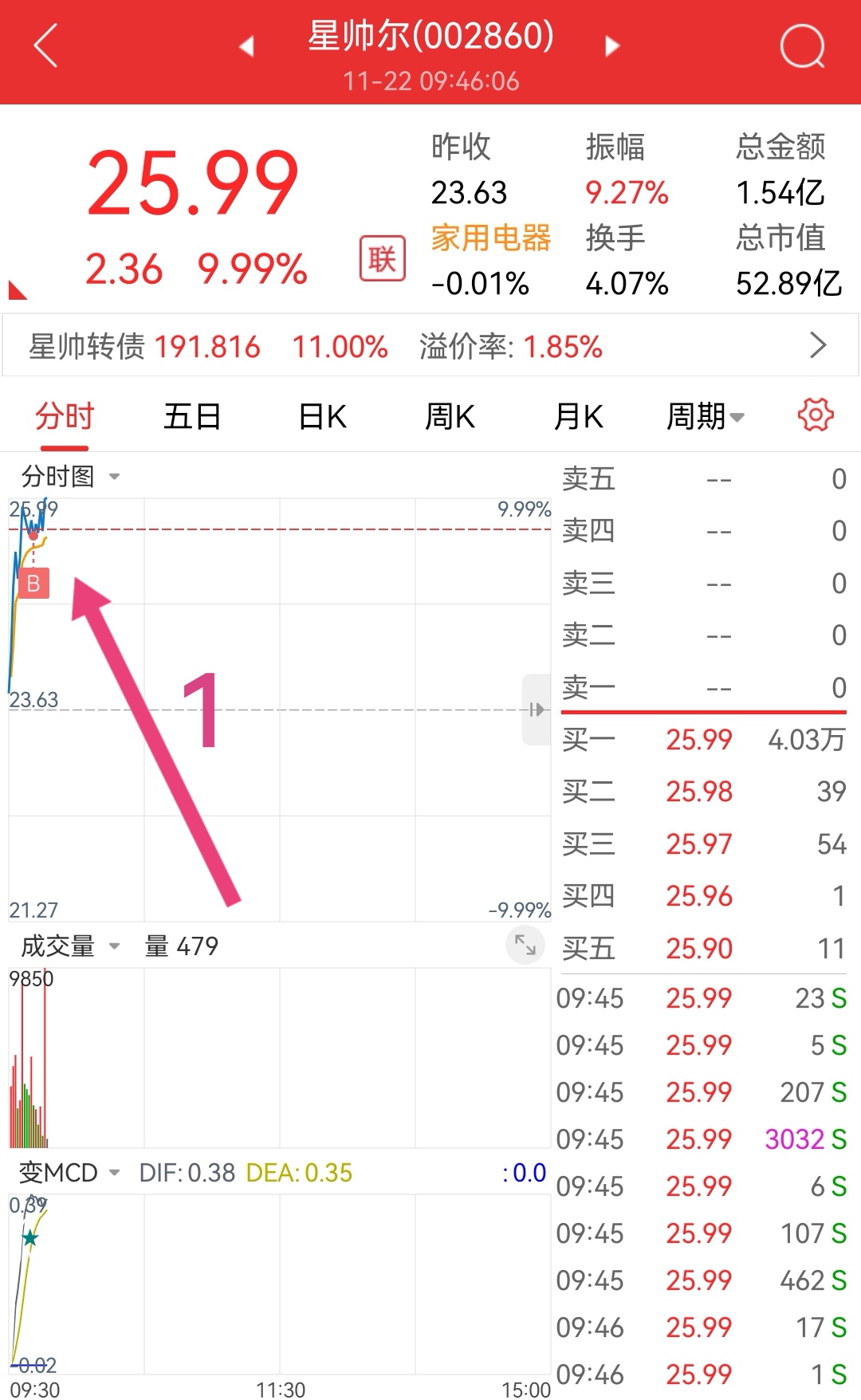The height and width of the screenshot is (1400, 861).
Task: Select the 分时 chart tab
Action: point(65,416)
